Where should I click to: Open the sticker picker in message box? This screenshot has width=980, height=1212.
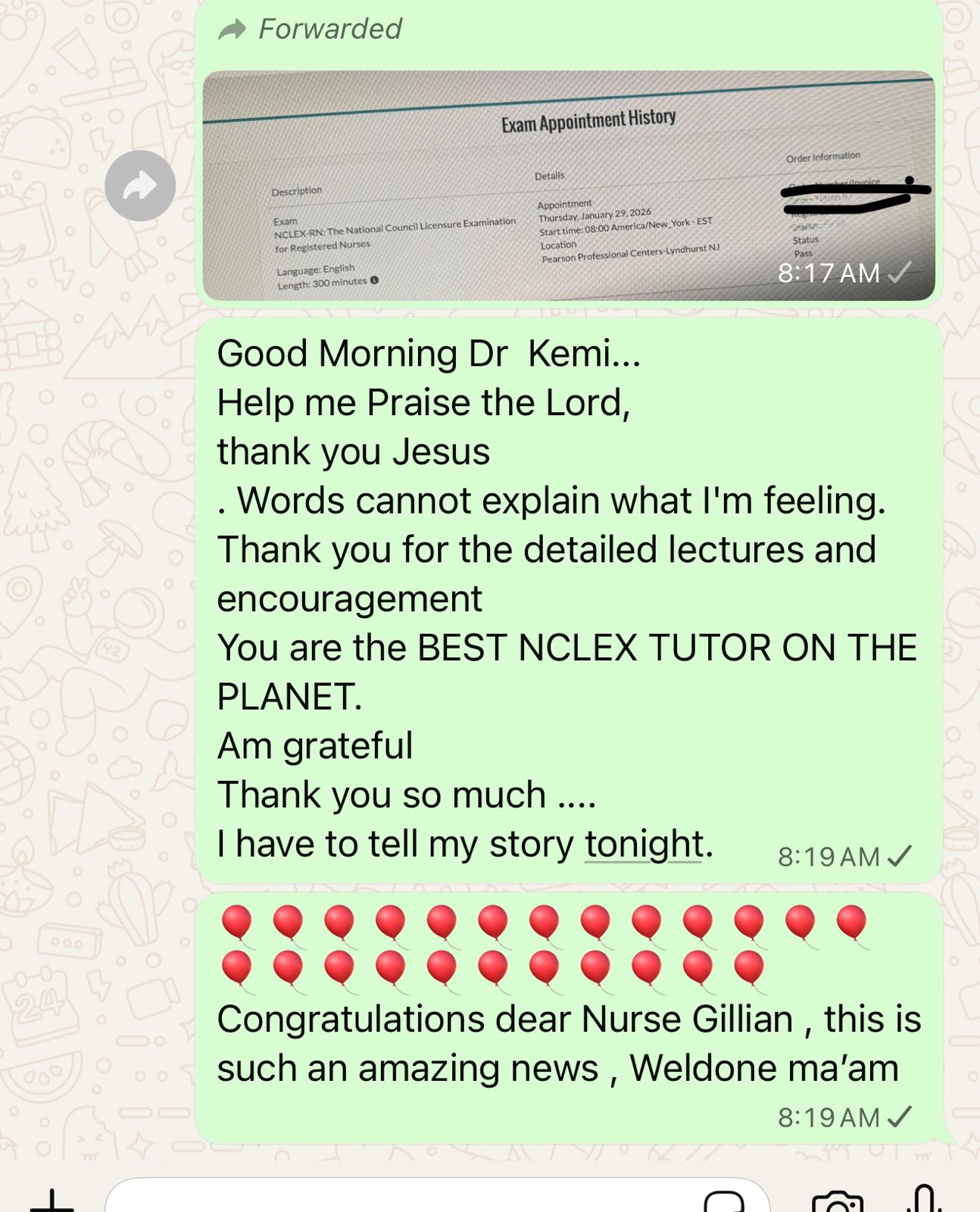(x=724, y=1201)
